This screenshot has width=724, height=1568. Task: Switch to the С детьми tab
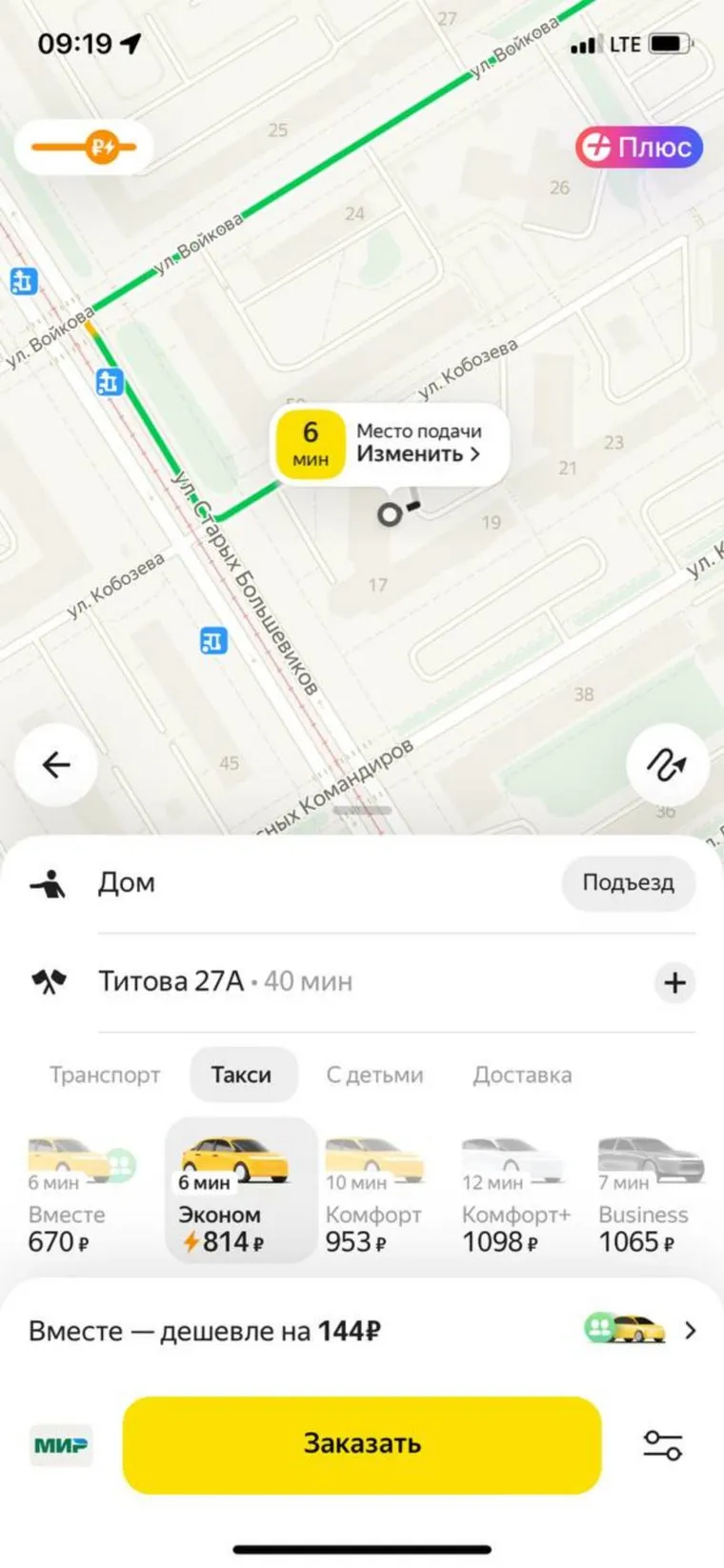tap(374, 1075)
